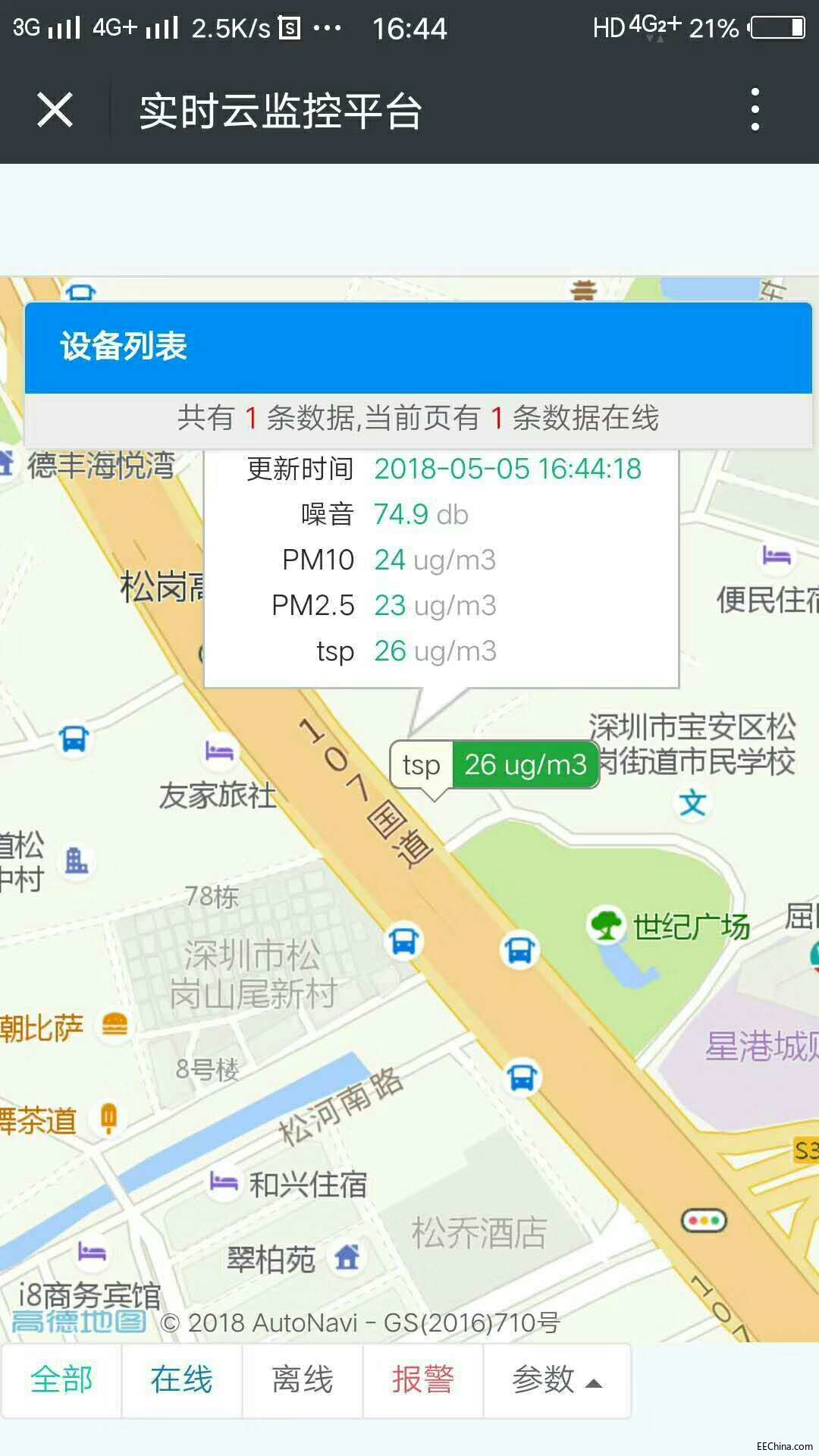The image size is (819, 1456).
Task: Filter to 离线 devices
Action: pos(303,1379)
